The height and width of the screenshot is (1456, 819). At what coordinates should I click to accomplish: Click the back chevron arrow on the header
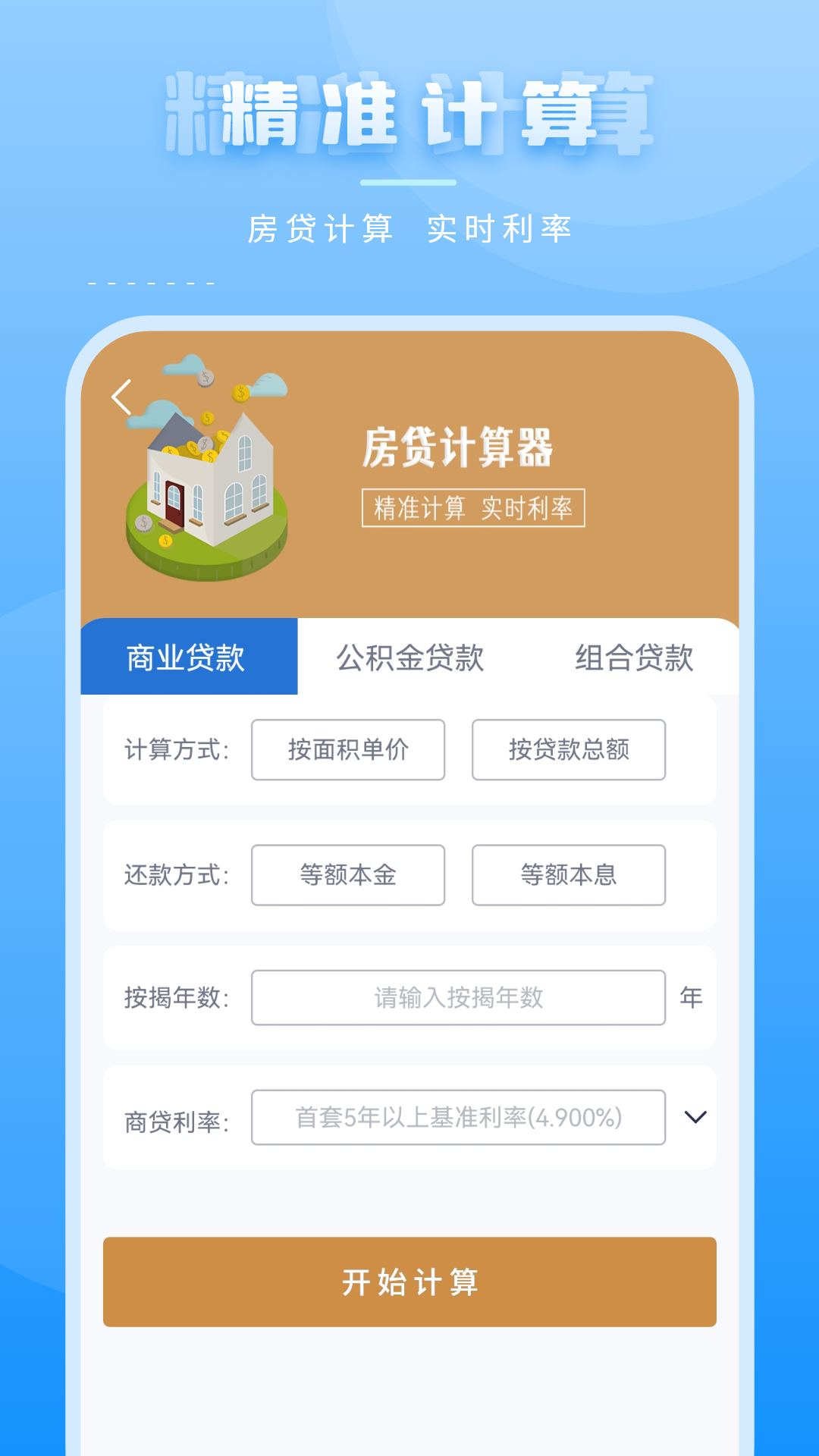[121, 396]
